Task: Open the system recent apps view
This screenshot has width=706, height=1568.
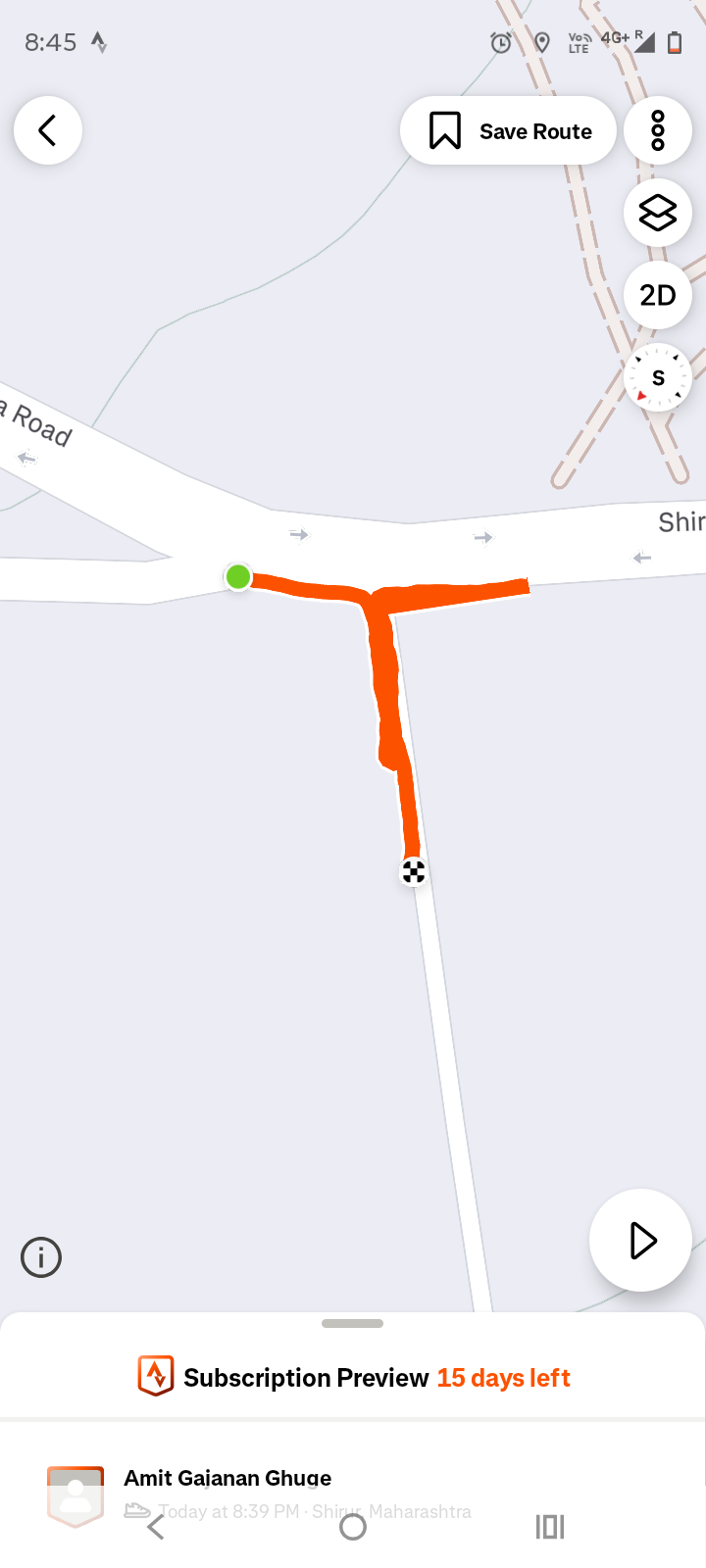Action: pos(550,1527)
